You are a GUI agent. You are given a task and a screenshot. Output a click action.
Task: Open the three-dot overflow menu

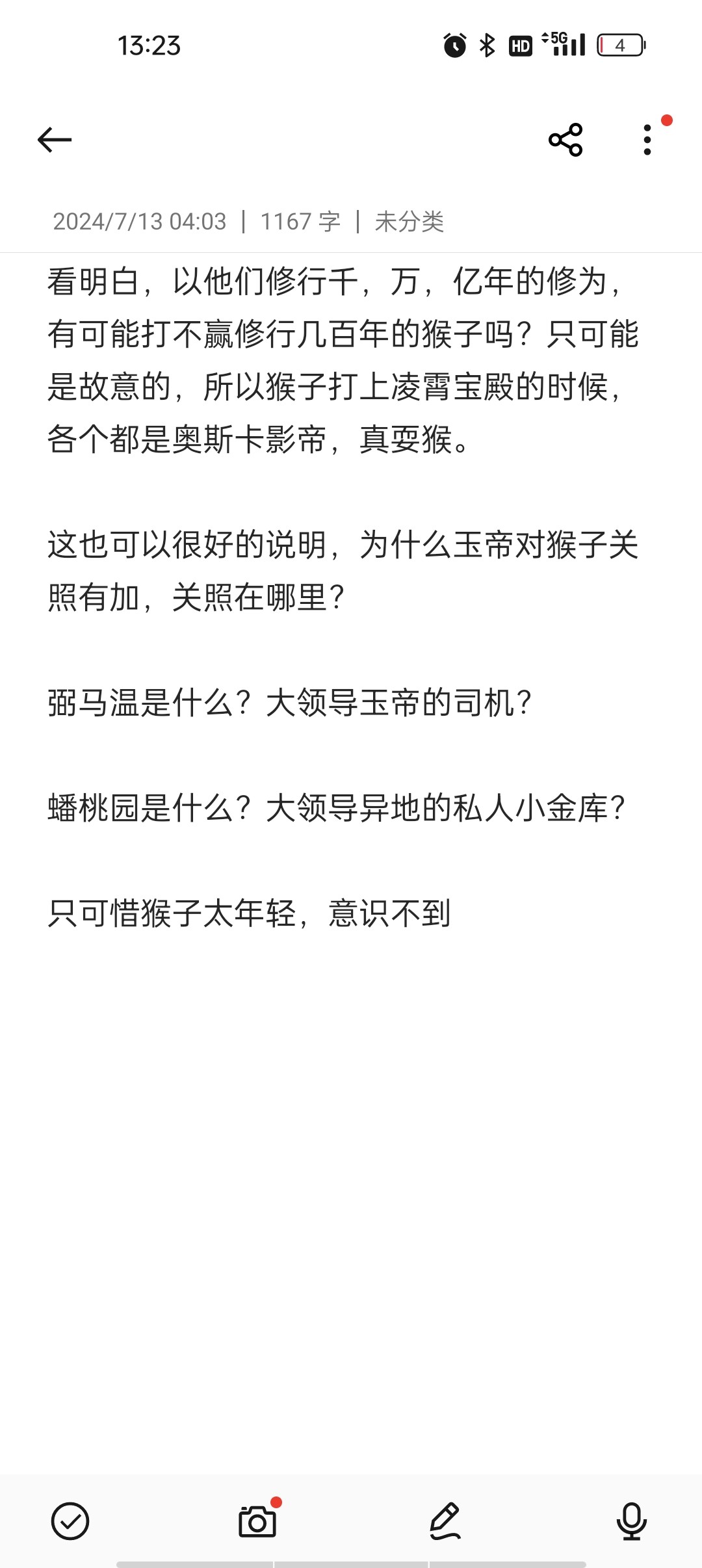click(x=647, y=140)
